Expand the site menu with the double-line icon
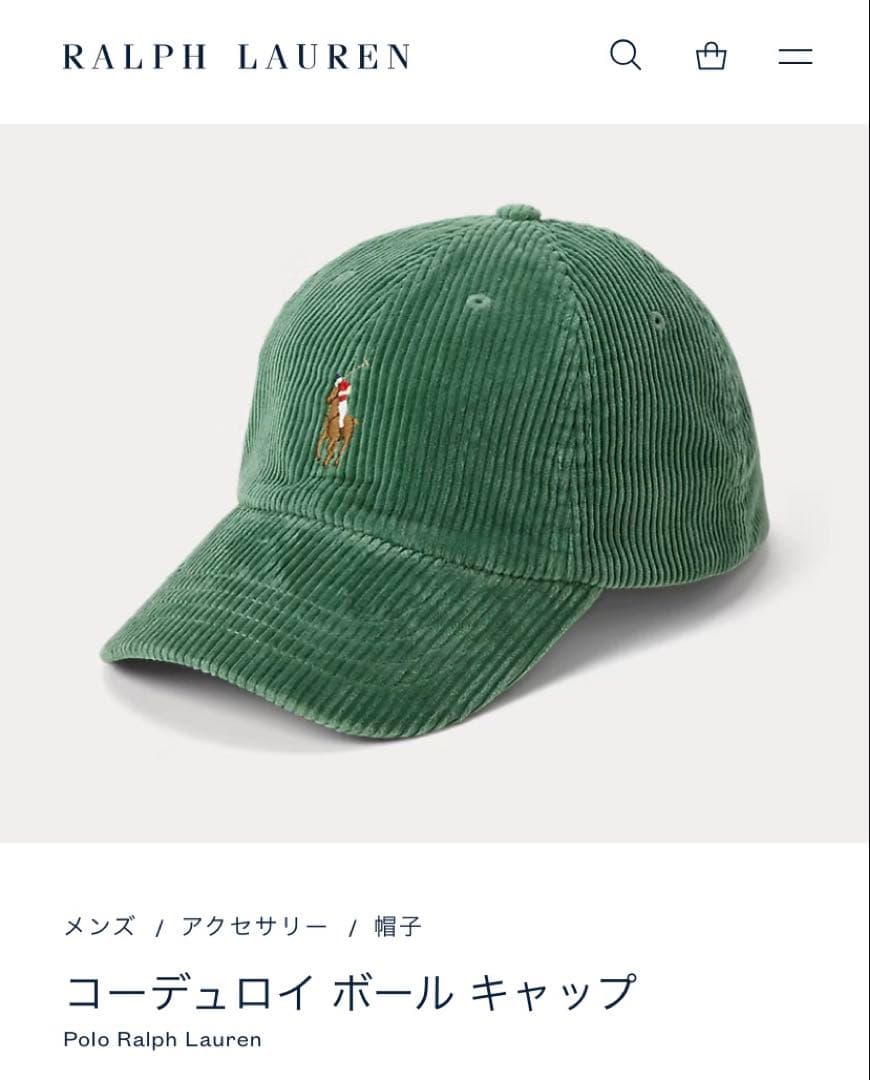This screenshot has width=870, height=1080. tap(797, 57)
